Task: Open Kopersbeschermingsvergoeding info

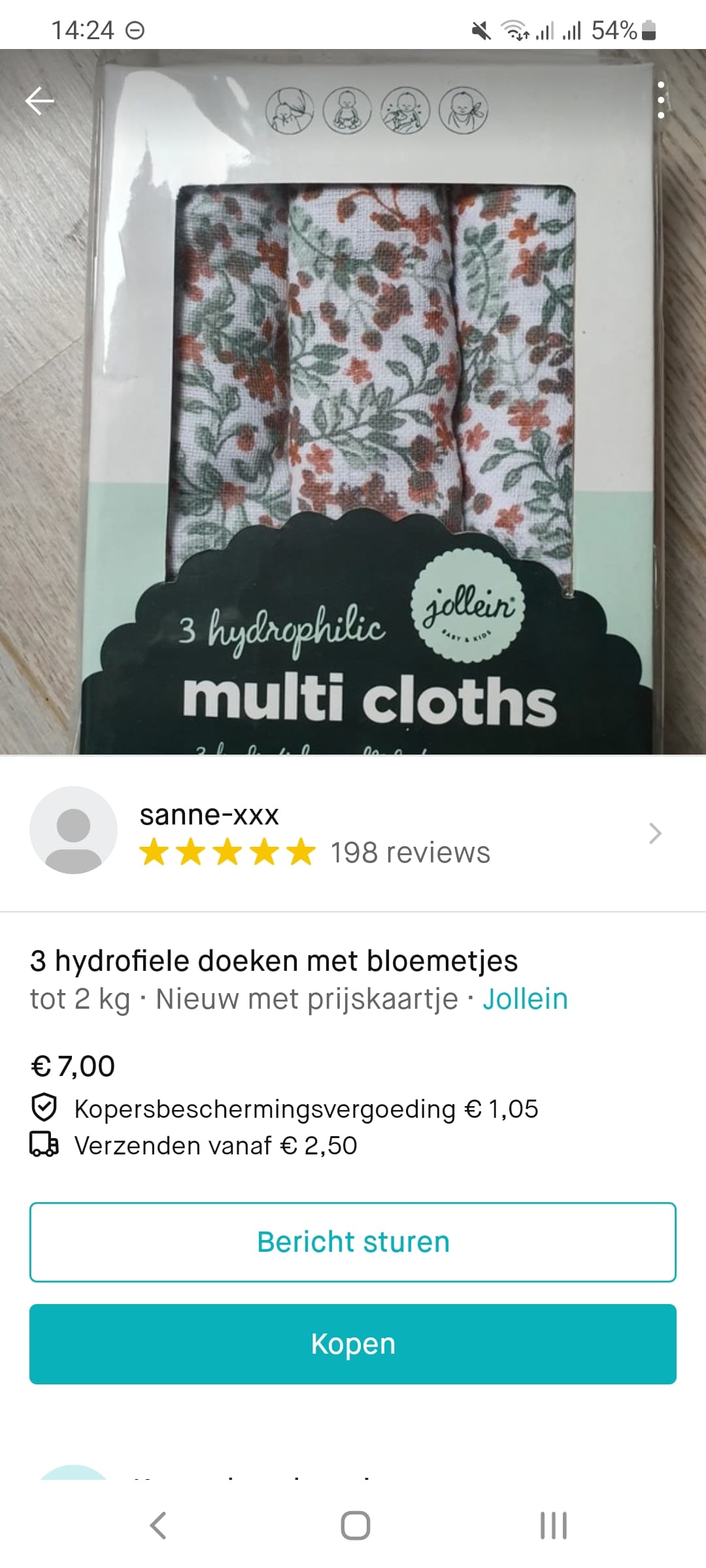Action: click(x=284, y=1109)
